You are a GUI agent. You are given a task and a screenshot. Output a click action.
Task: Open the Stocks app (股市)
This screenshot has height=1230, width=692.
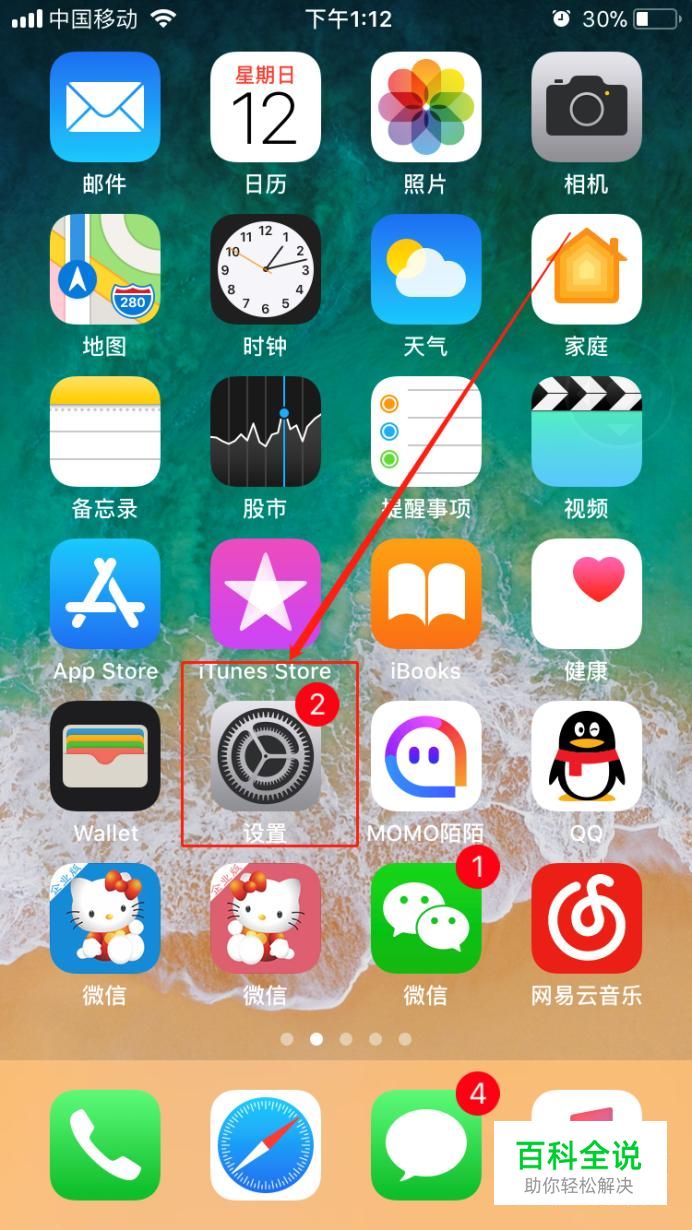pyautogui.click(x=265, y=431)
